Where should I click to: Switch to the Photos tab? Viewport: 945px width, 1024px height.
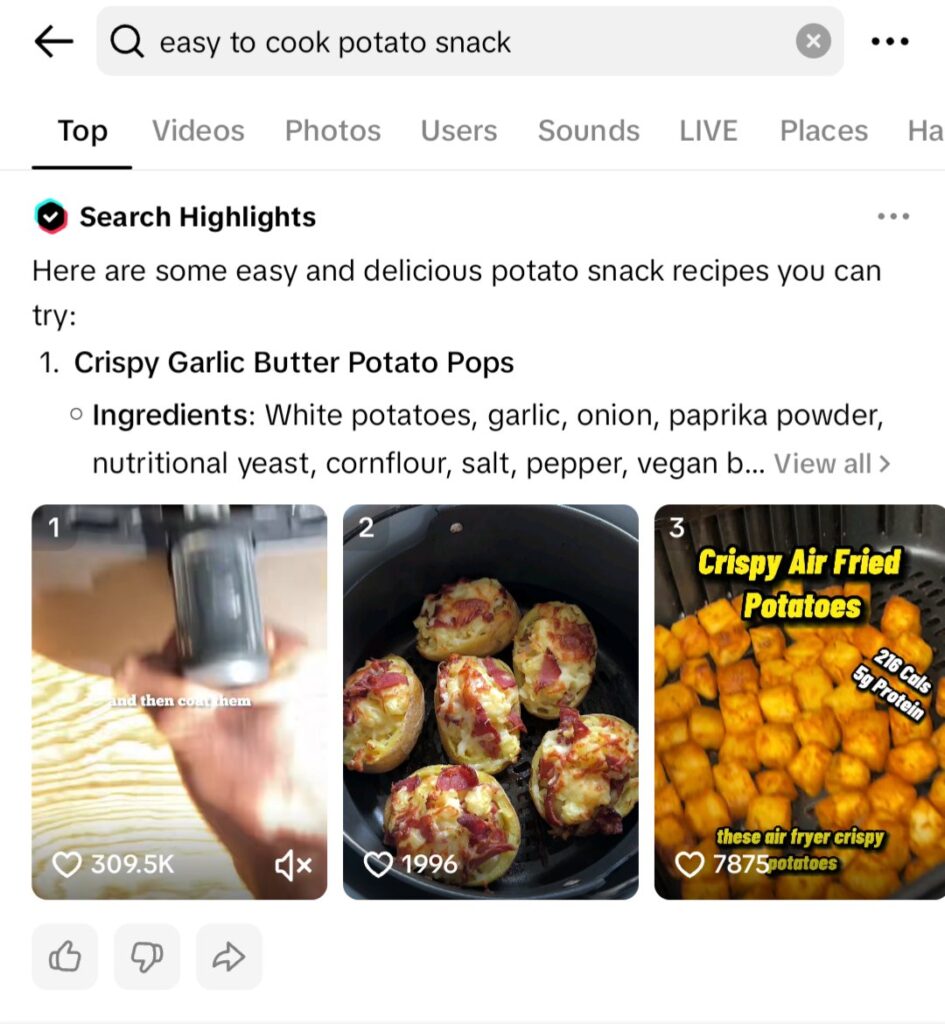coord(332,131)
